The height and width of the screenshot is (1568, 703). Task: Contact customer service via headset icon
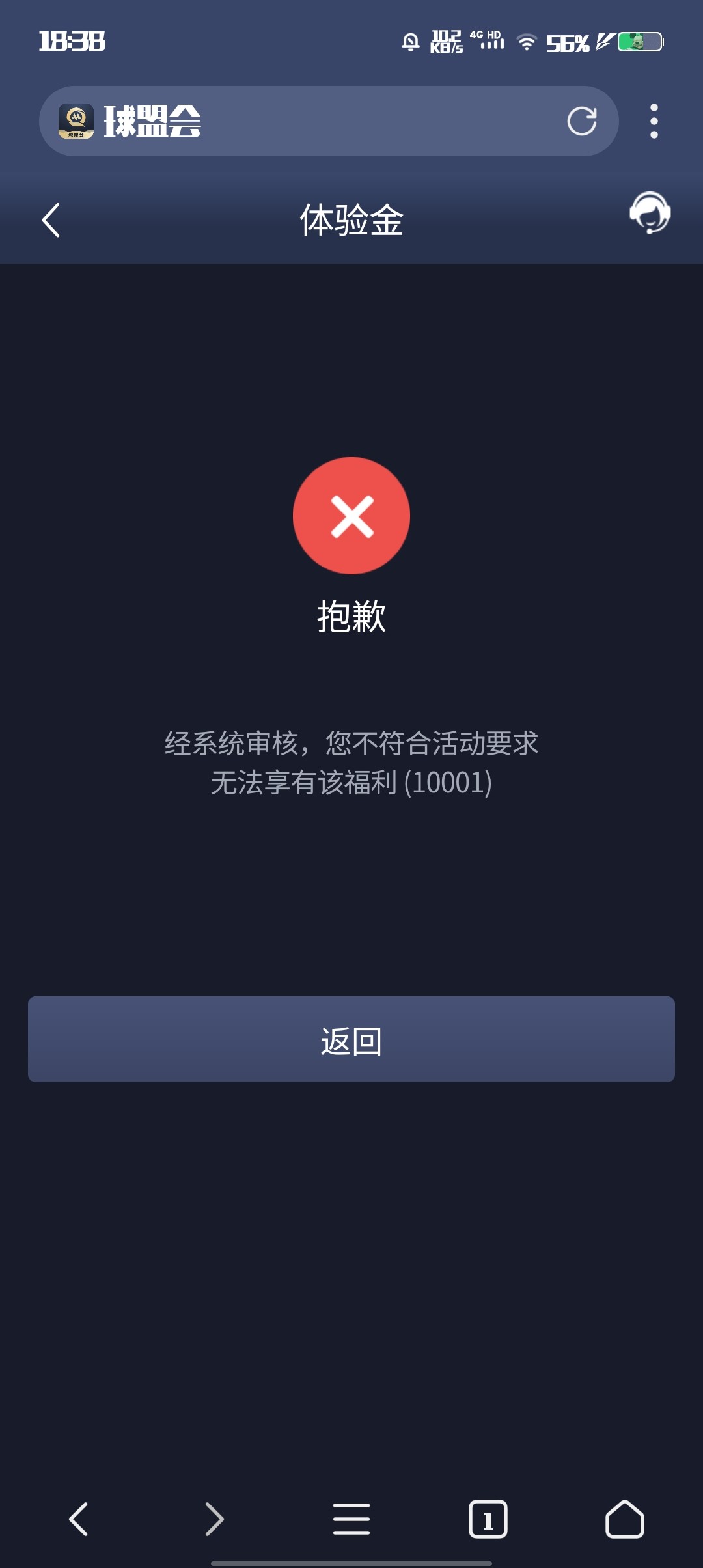click(650, 213)
